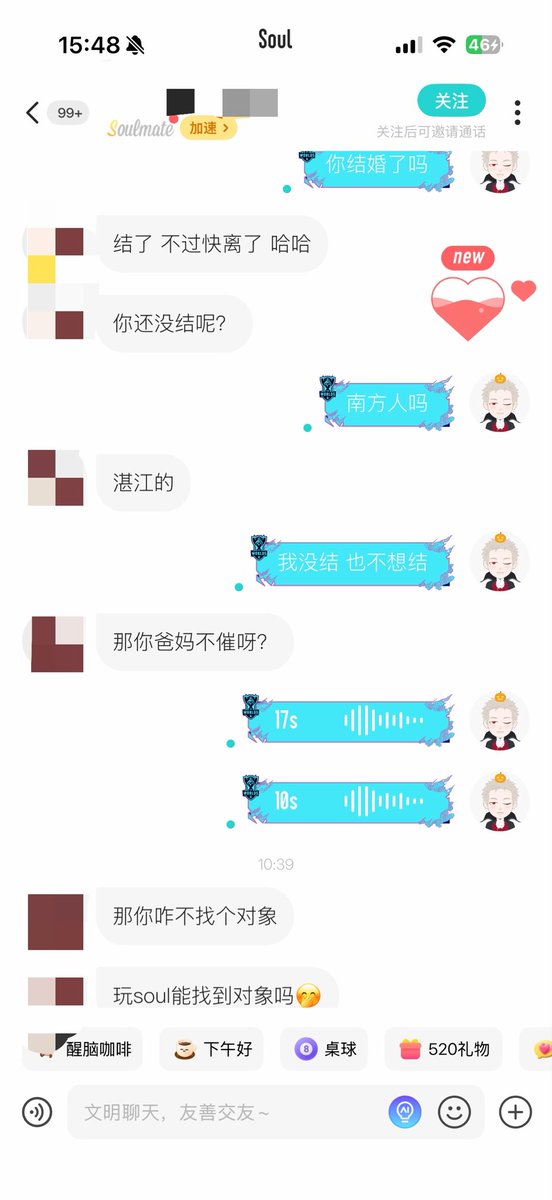
Task: Open the plus attachment menu
Action: coord(515,1112)
